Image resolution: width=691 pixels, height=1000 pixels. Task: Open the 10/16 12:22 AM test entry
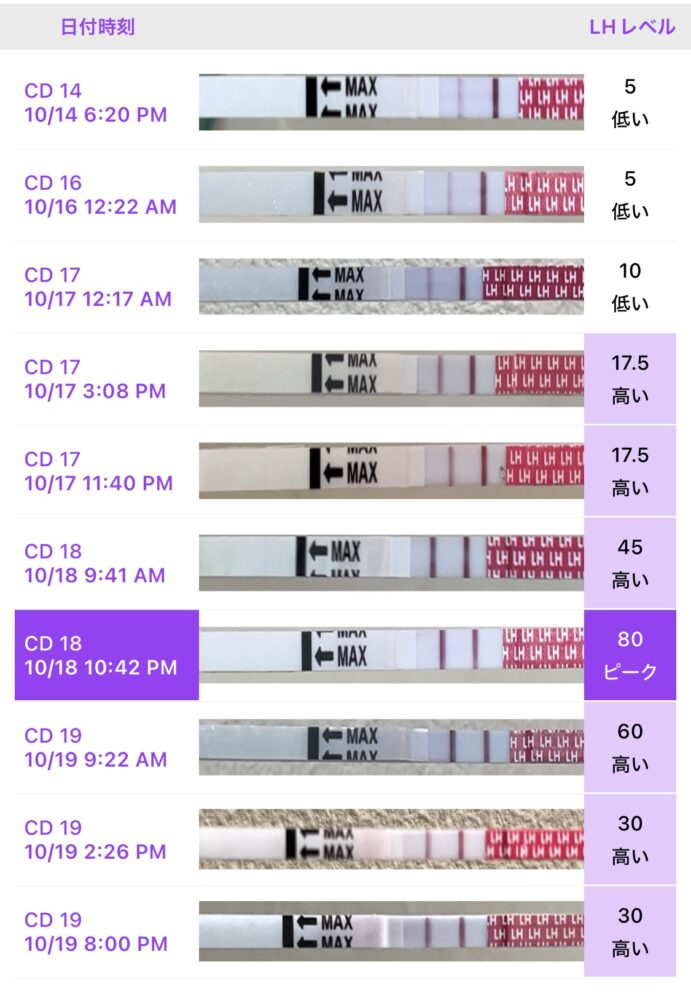pyautogui.click(x=100, y=195)
